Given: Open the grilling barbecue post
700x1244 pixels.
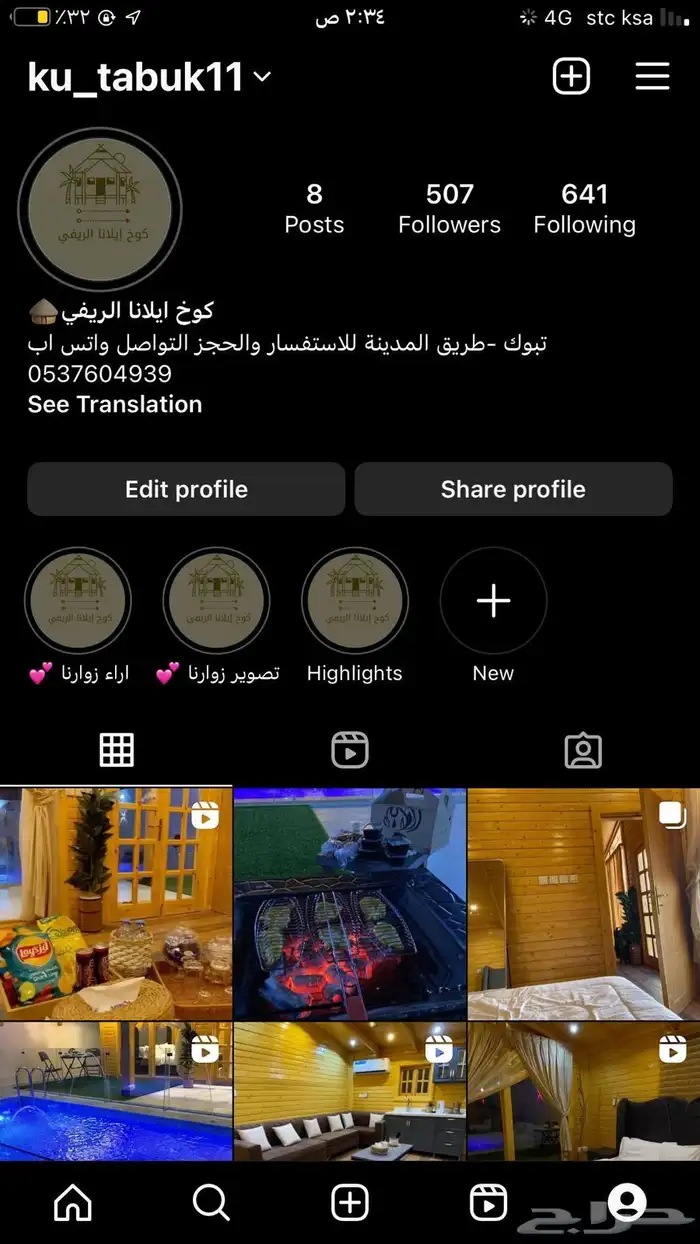Looking at the screenshot, I should (350, 903).
